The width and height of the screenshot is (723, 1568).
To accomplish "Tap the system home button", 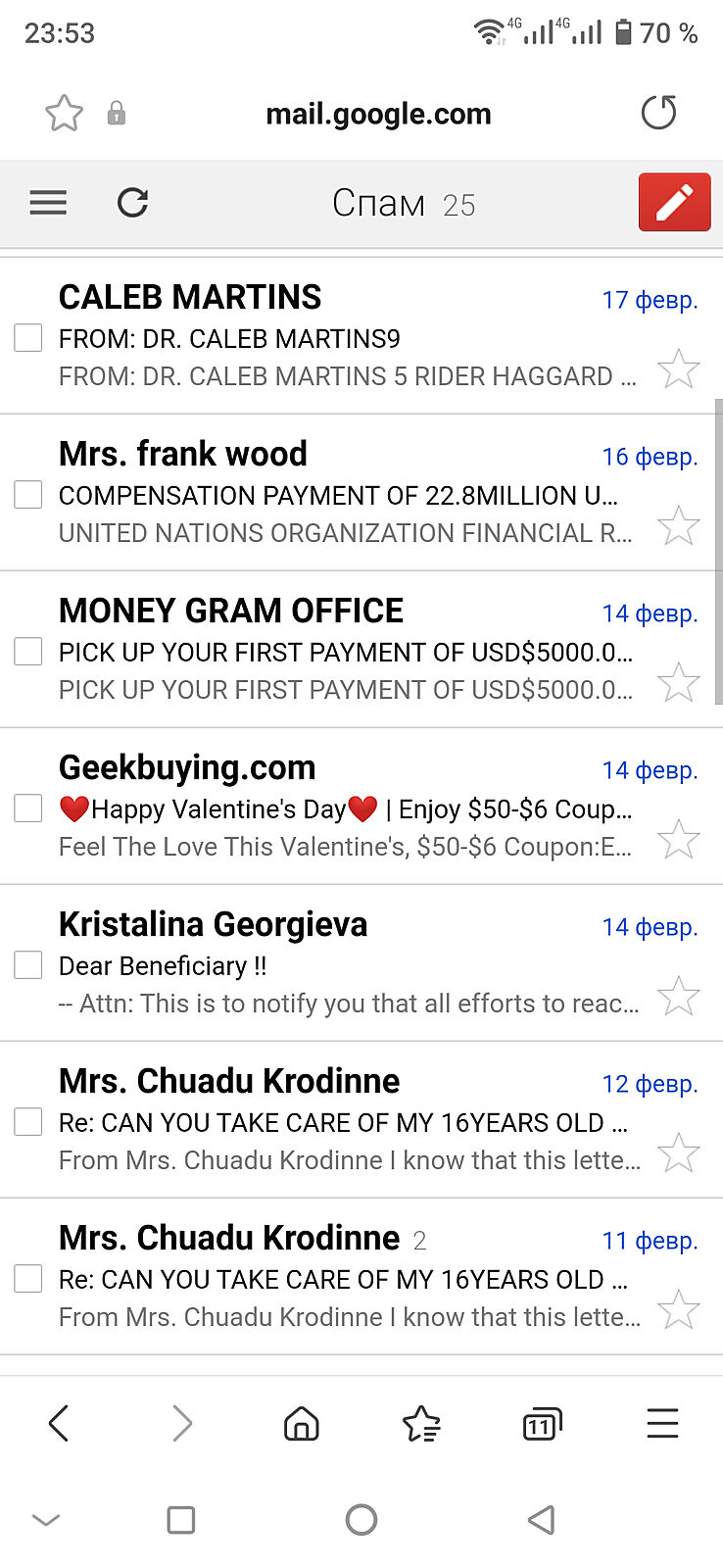I will pyautogui.click(x=361, y=1520).
